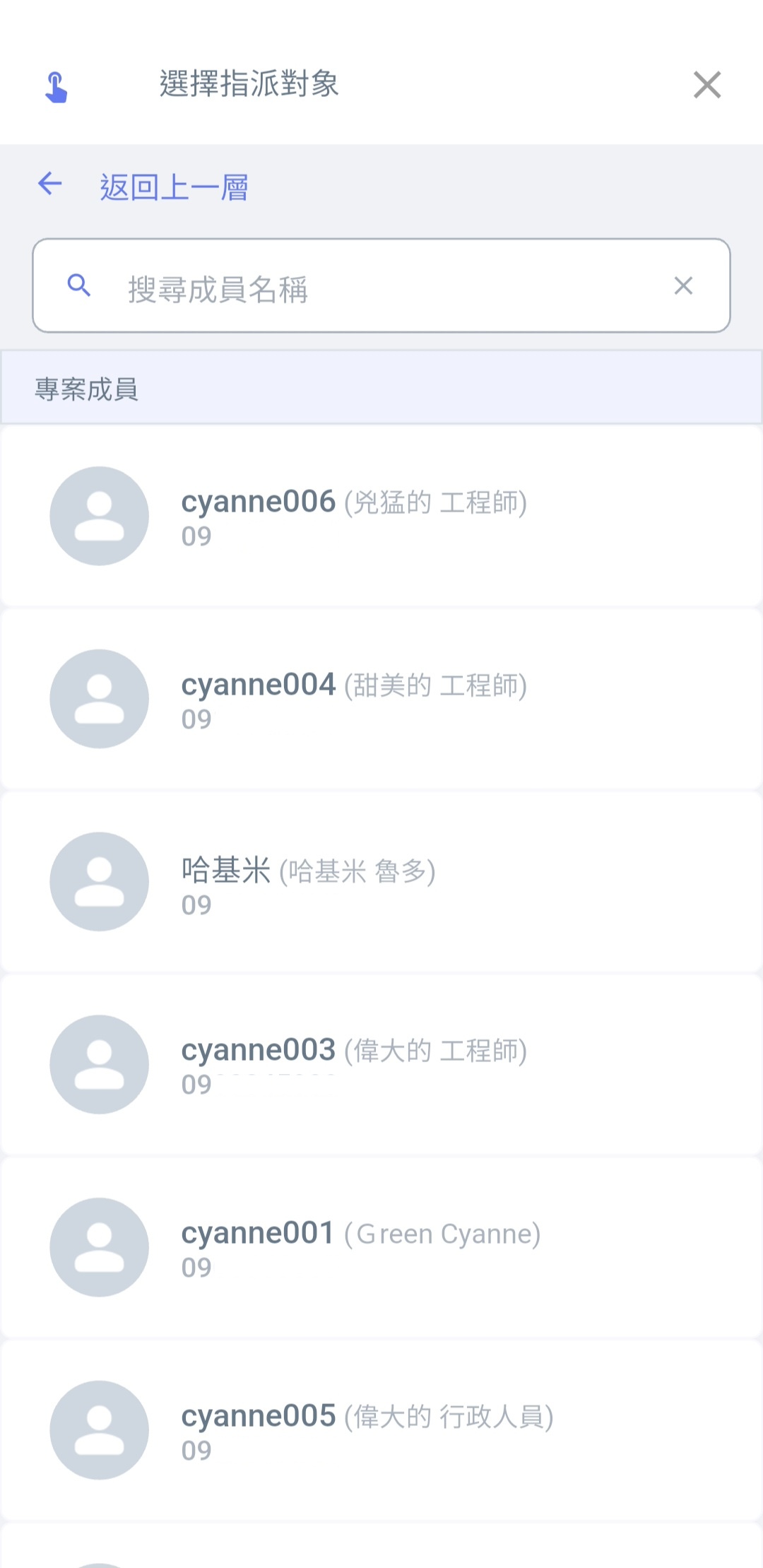
Task: Clear the member search field
Action: pyautogui.click(x=683, y=286)
